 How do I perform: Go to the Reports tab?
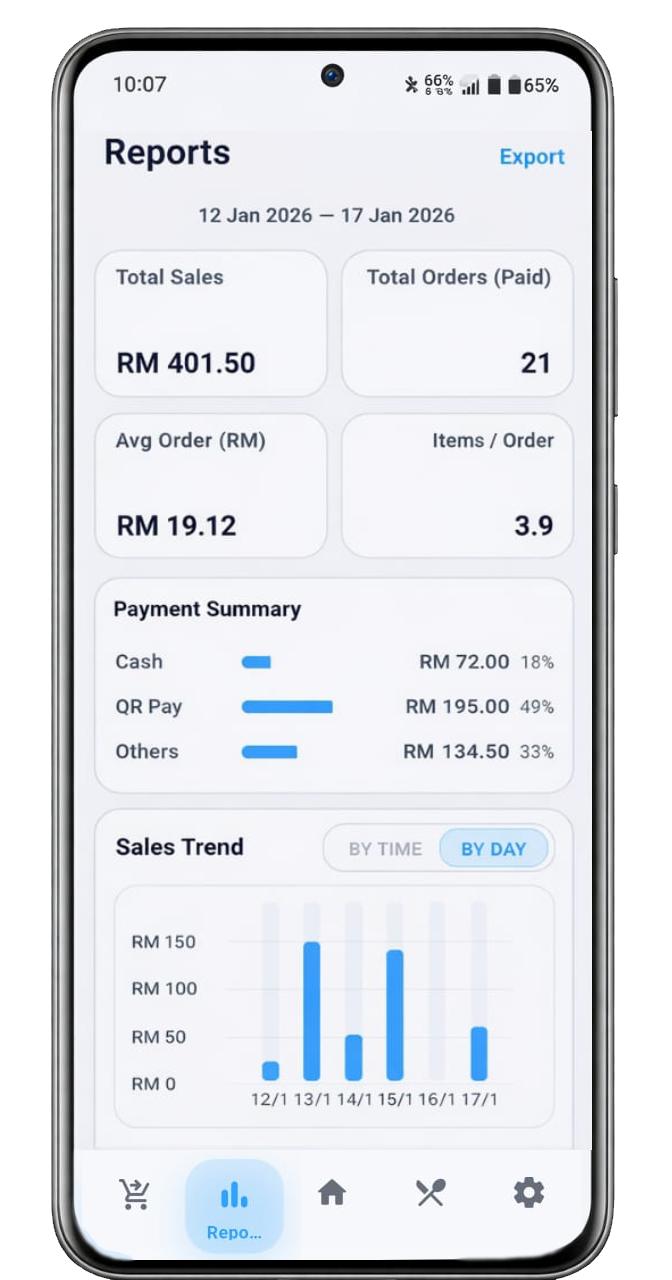(234, 1207)
